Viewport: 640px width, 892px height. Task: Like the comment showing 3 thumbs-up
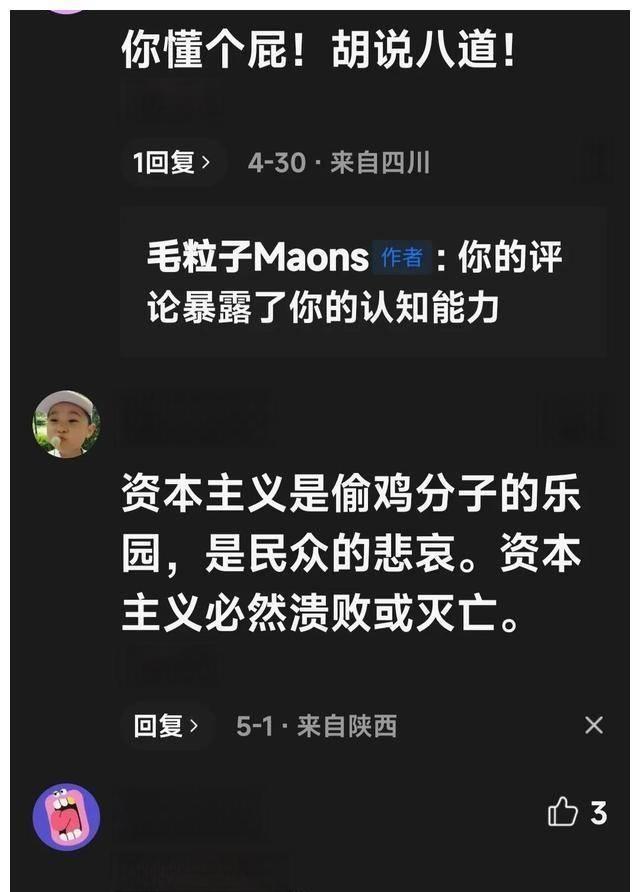pos(563,812)
